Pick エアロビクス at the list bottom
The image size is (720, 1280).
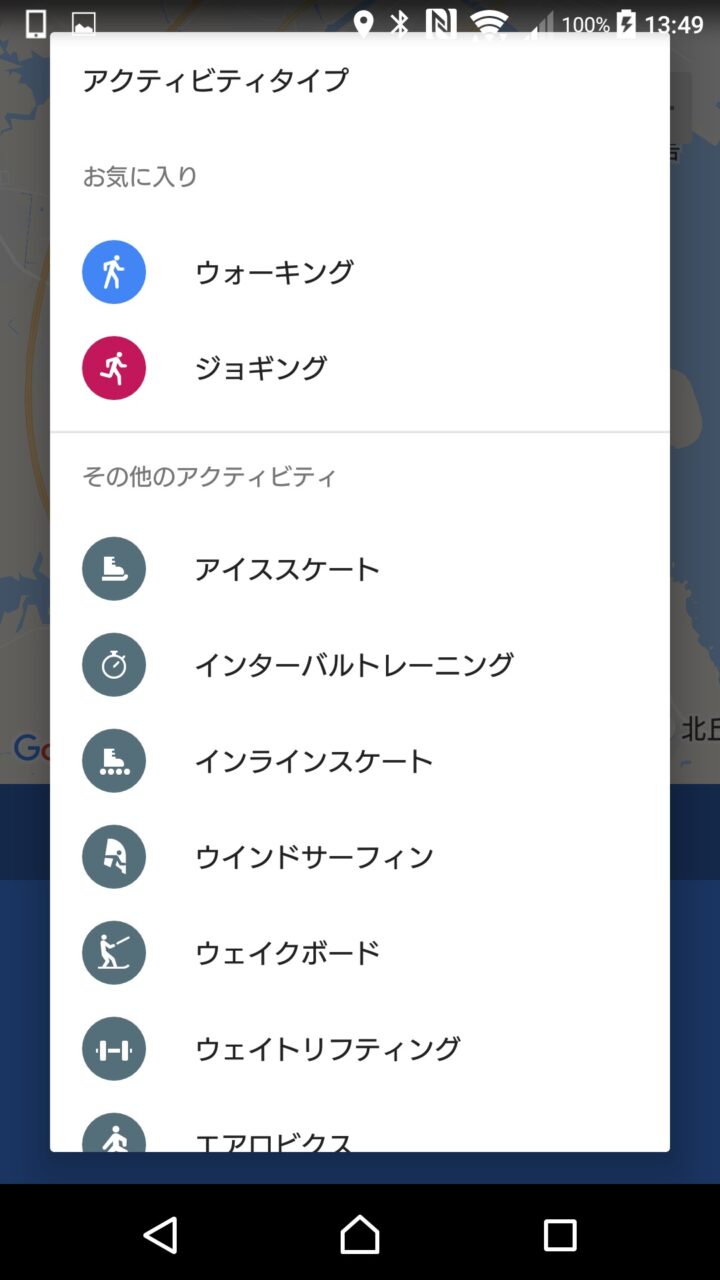pos(274,1140)
